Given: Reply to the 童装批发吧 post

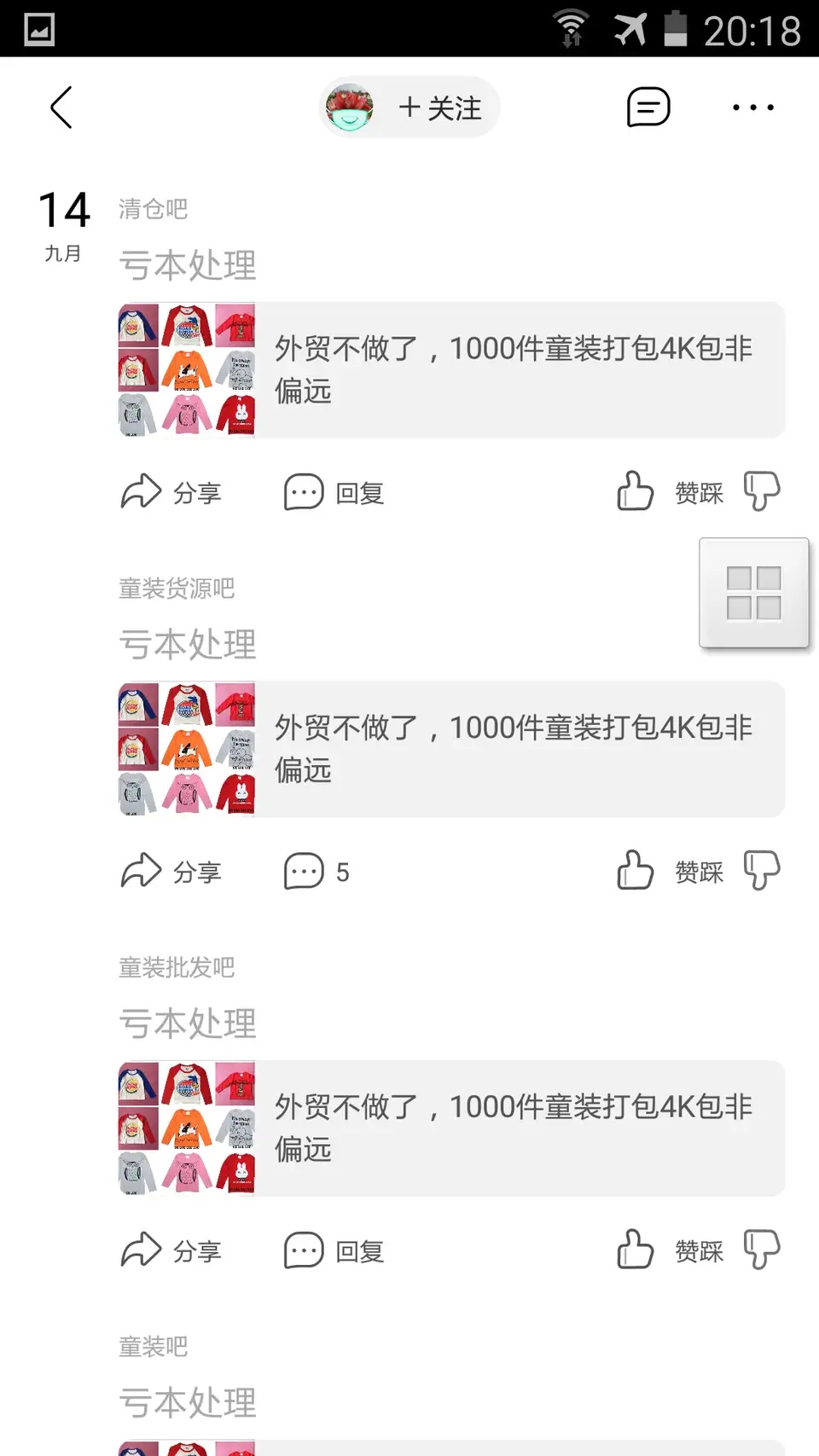Looking at the screenshot, I should point(334,1251).
